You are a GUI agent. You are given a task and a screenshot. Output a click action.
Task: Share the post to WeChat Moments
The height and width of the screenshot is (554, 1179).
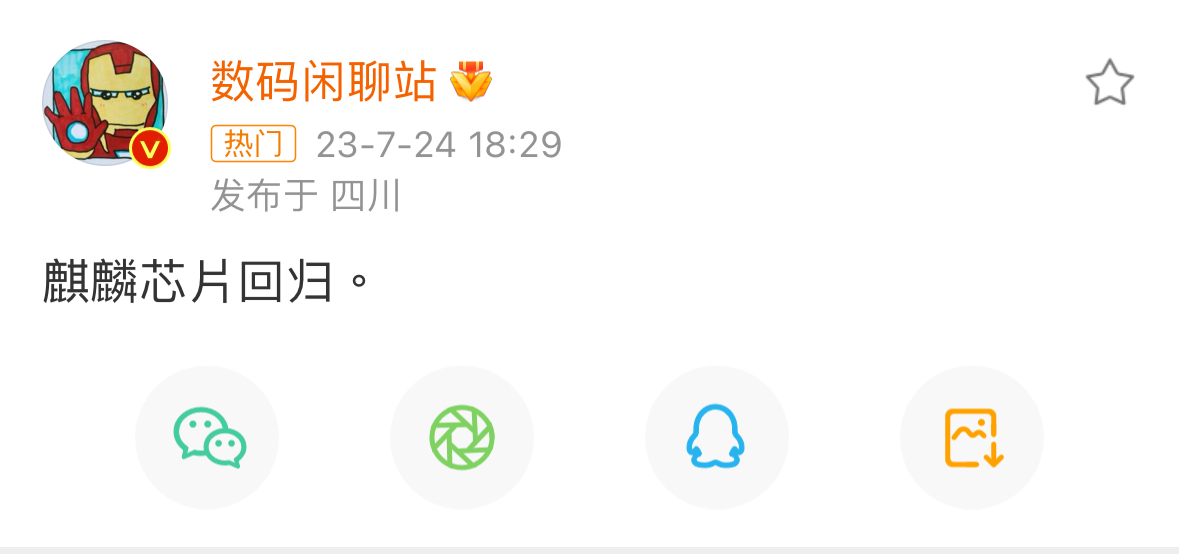pos(462,438)
